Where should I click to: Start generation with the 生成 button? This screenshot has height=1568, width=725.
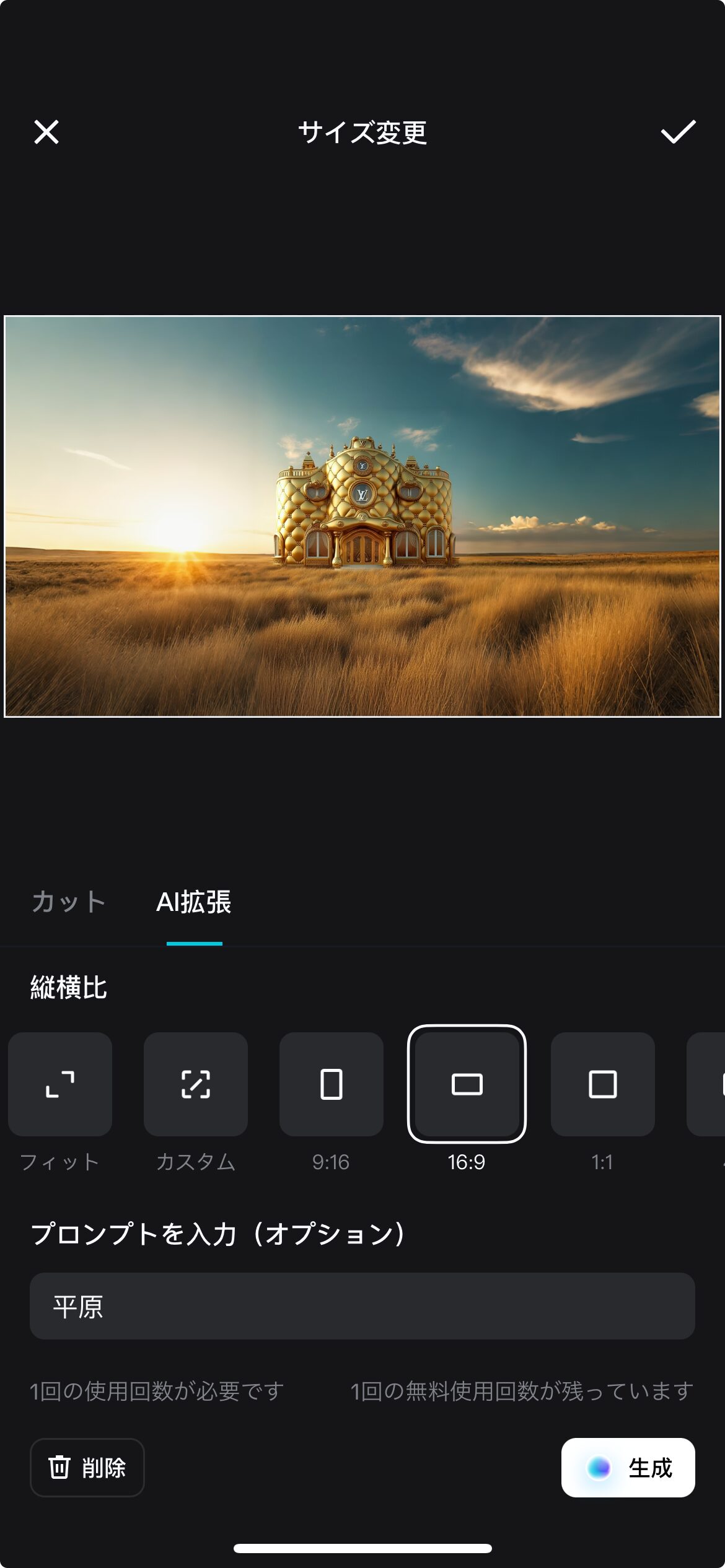click(628, 1468)
